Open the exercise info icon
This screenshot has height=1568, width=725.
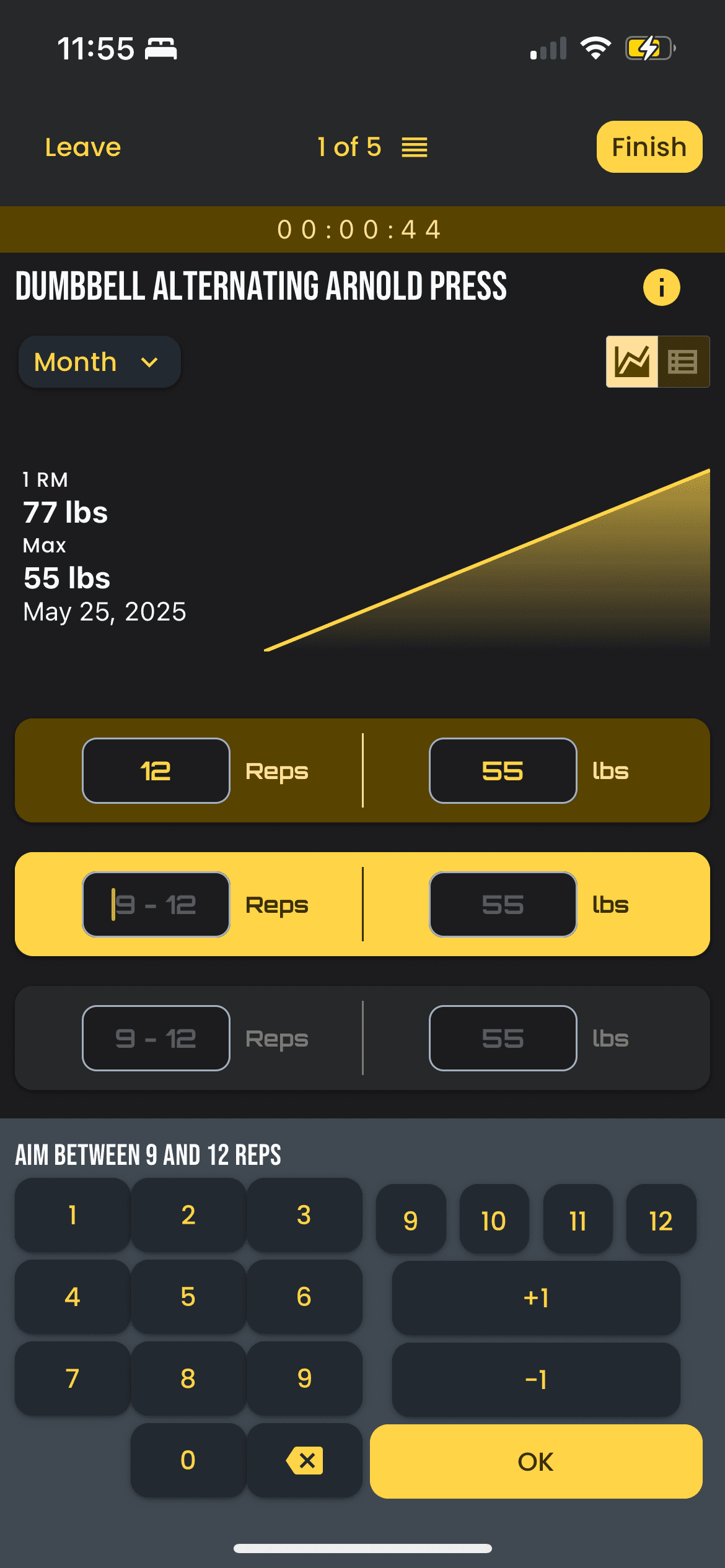coord(661,287)
